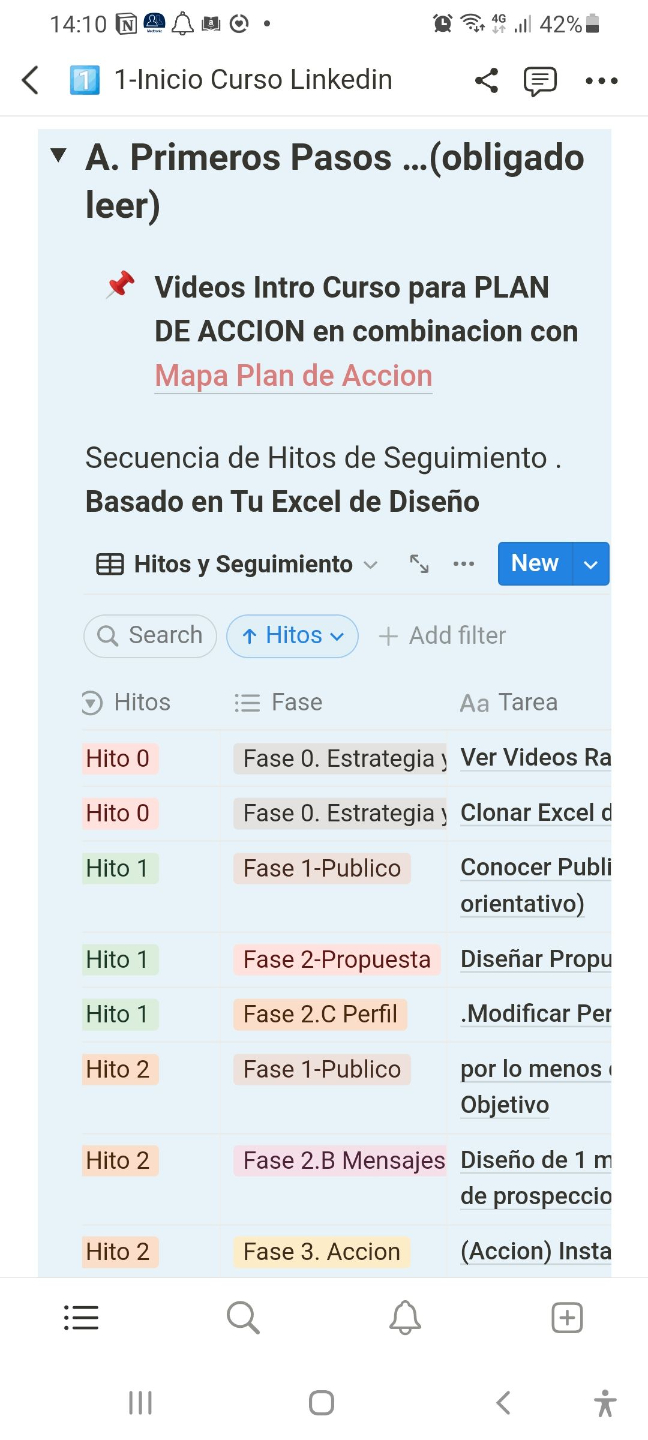This screenshot has height=1440, width=648.
Task: Open the bottom bar page list
Action: pyautogui.click(x=81, y=1318)
